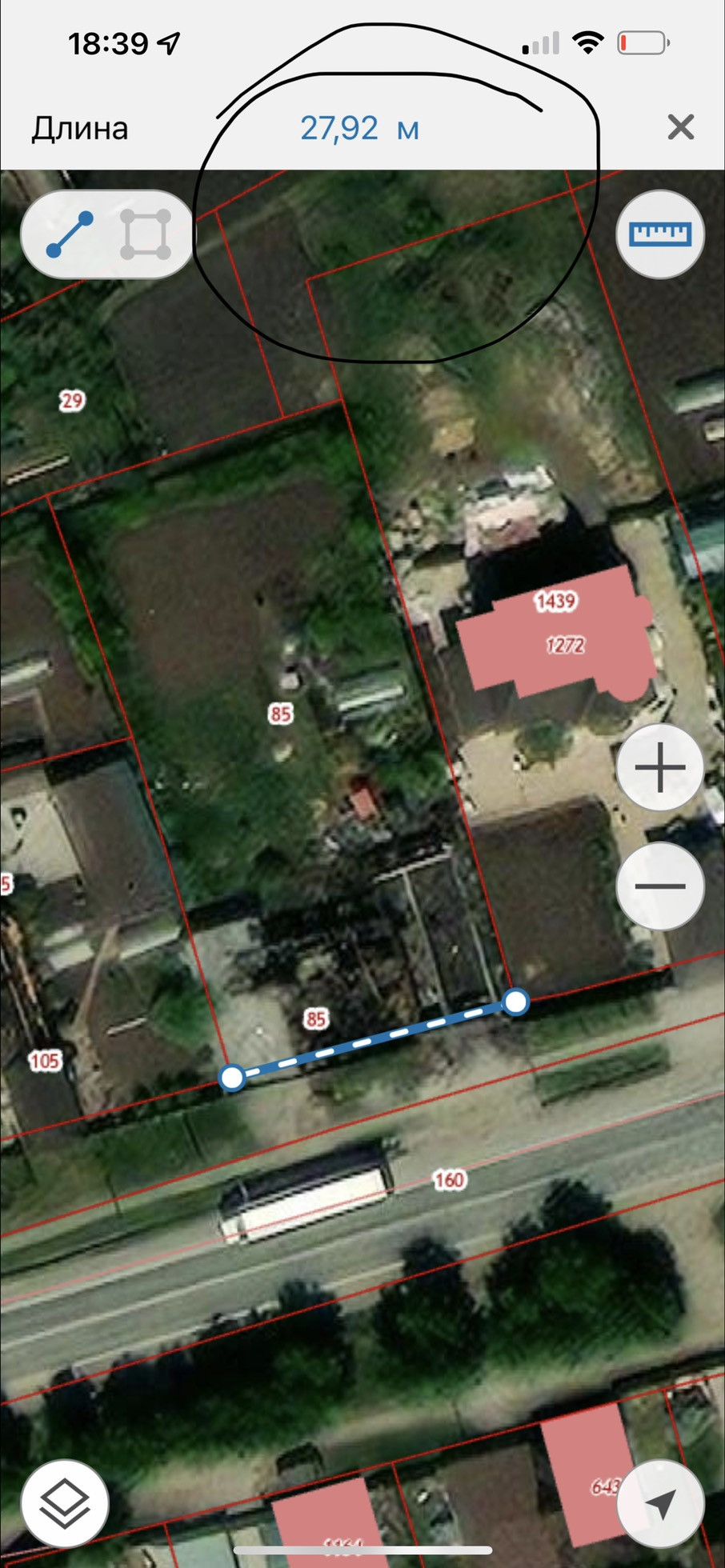Open the map layers selector

pos(65,1504)
